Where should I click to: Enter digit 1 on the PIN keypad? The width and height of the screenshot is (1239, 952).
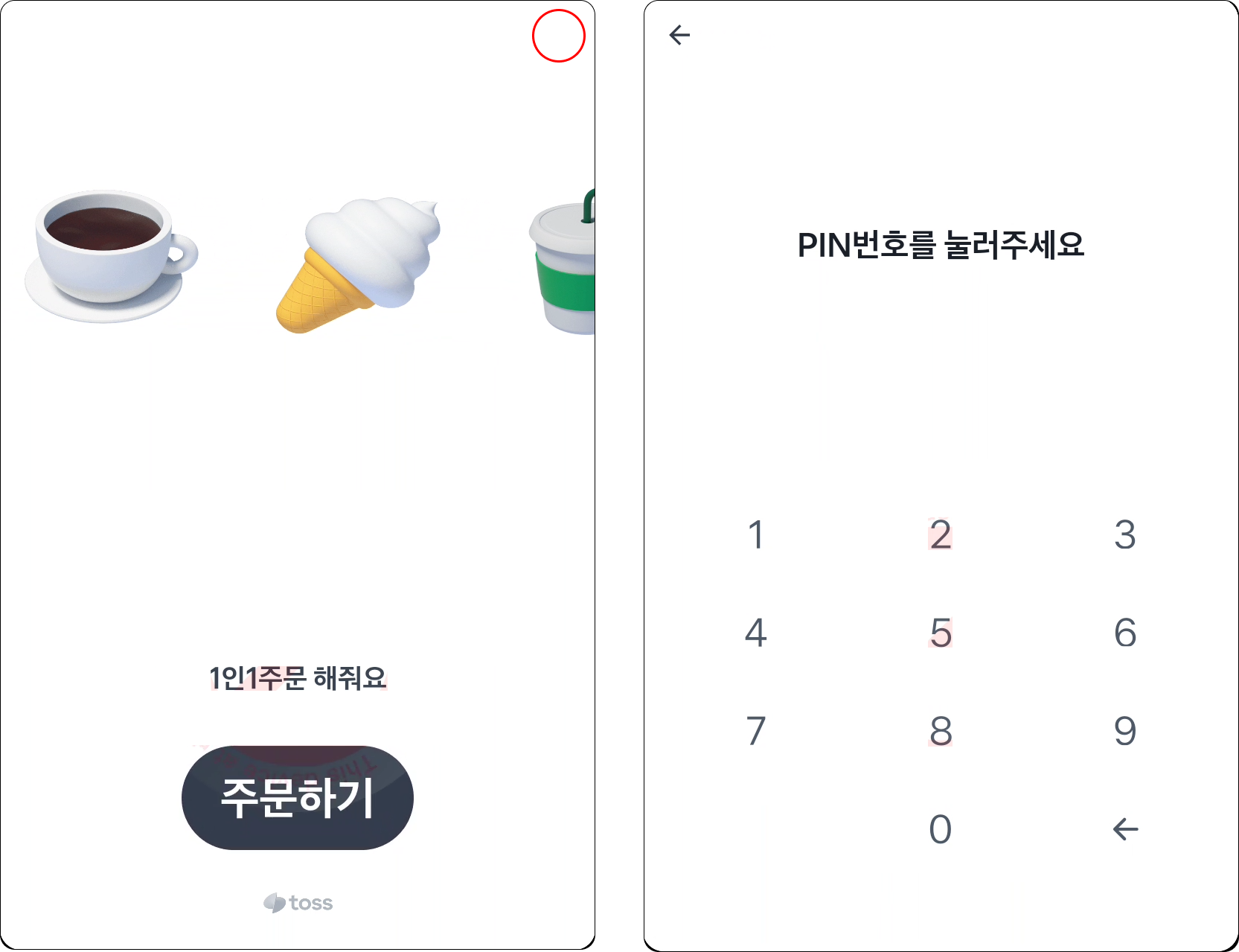(x=756, y=535)
